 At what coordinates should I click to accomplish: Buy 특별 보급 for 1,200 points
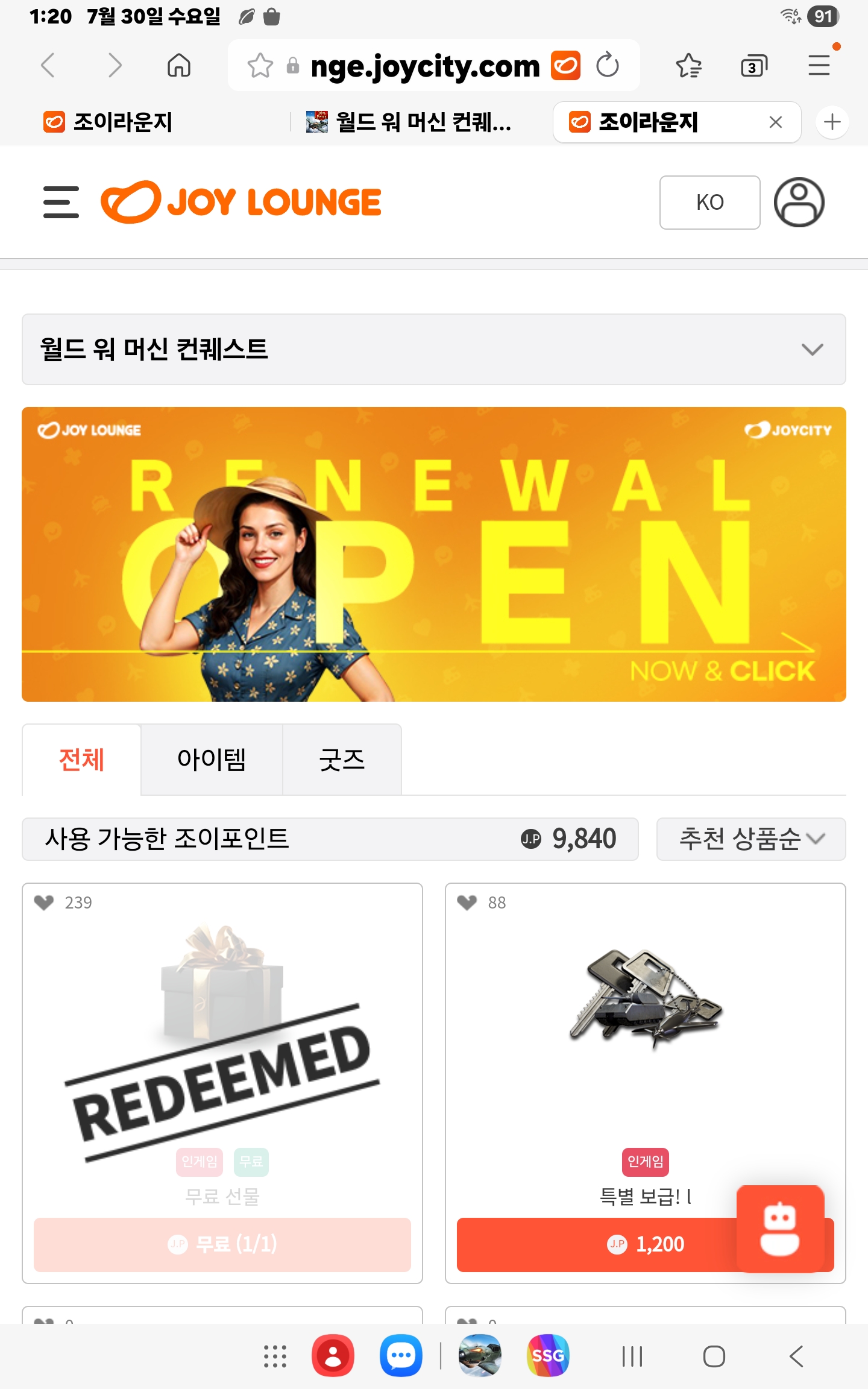point(645,1244)
